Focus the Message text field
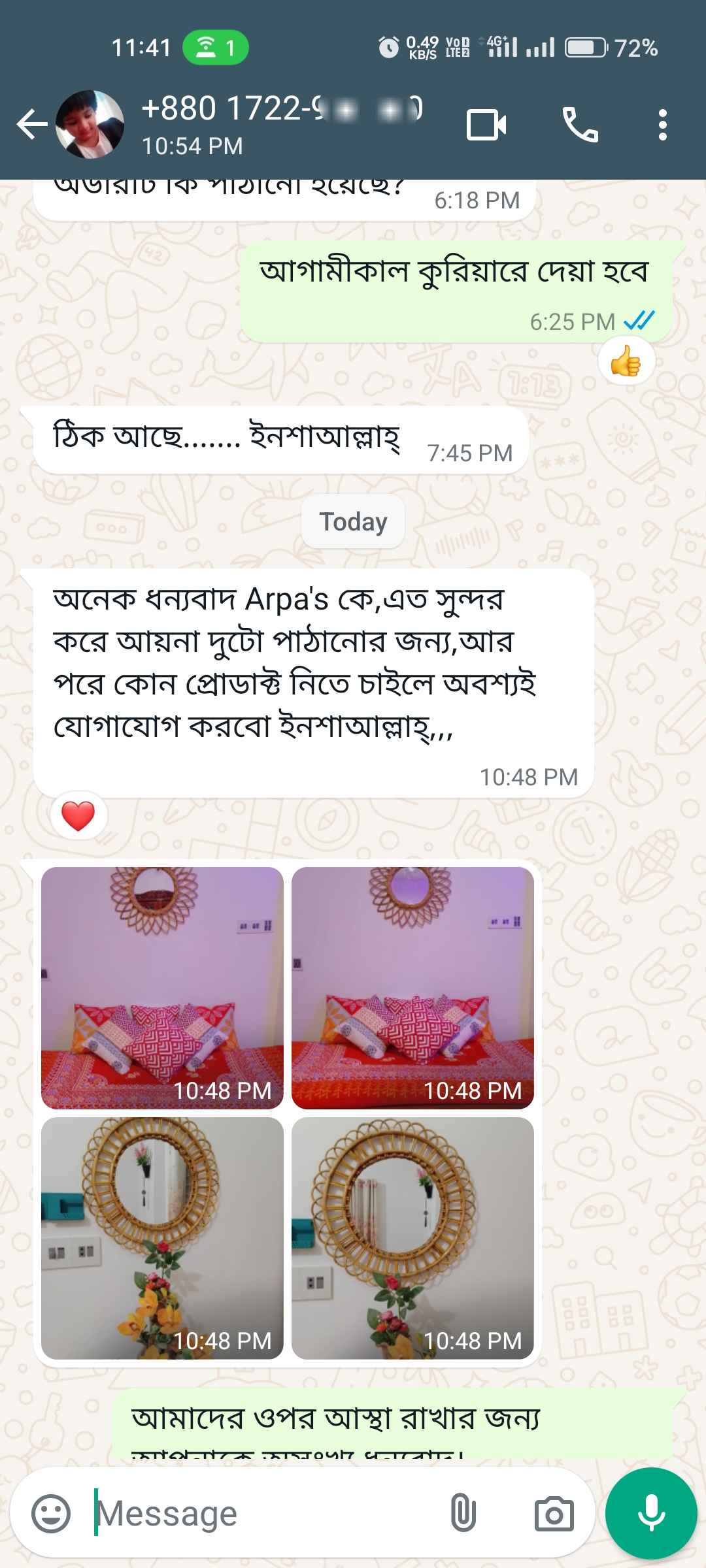706x1568 pixels. 261,1513
